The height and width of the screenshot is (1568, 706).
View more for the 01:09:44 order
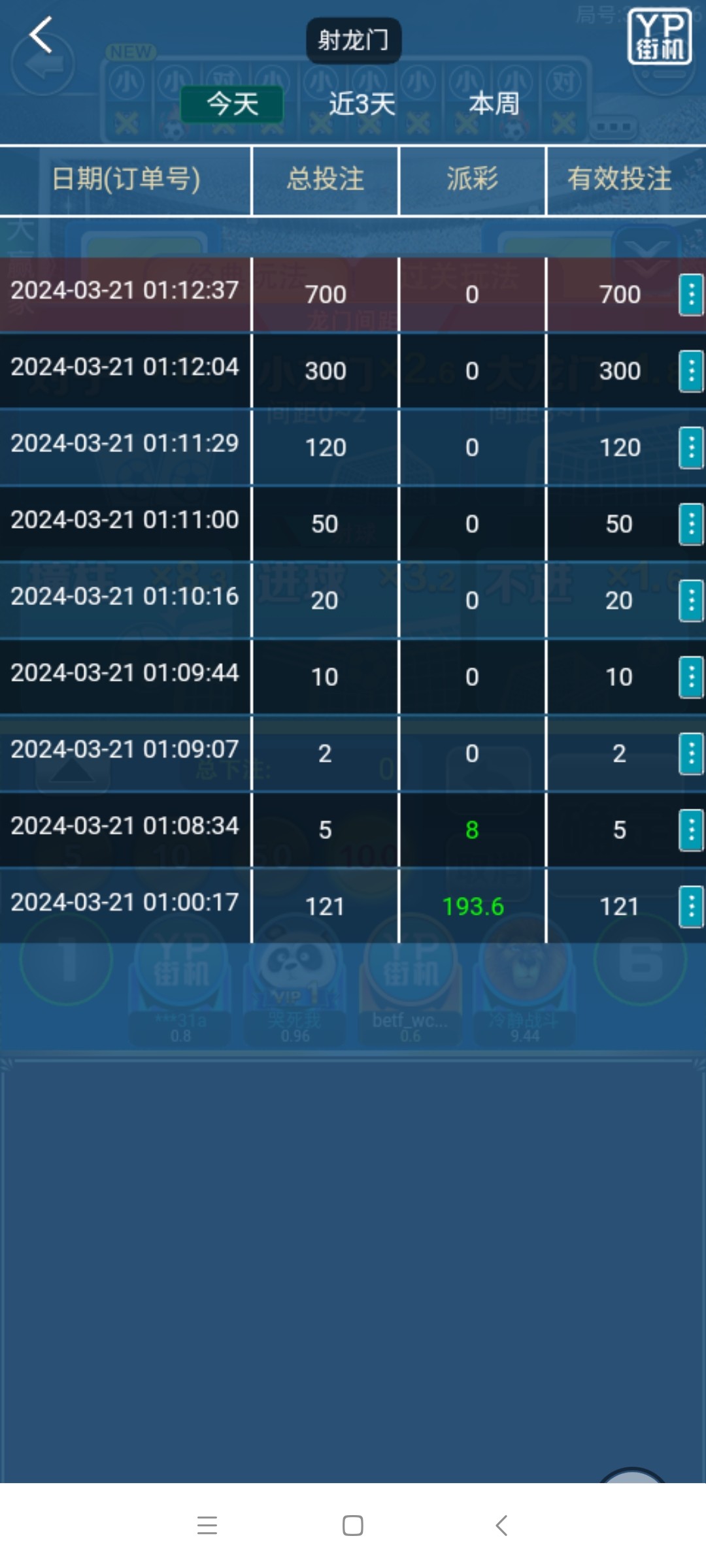pos(690,677)
